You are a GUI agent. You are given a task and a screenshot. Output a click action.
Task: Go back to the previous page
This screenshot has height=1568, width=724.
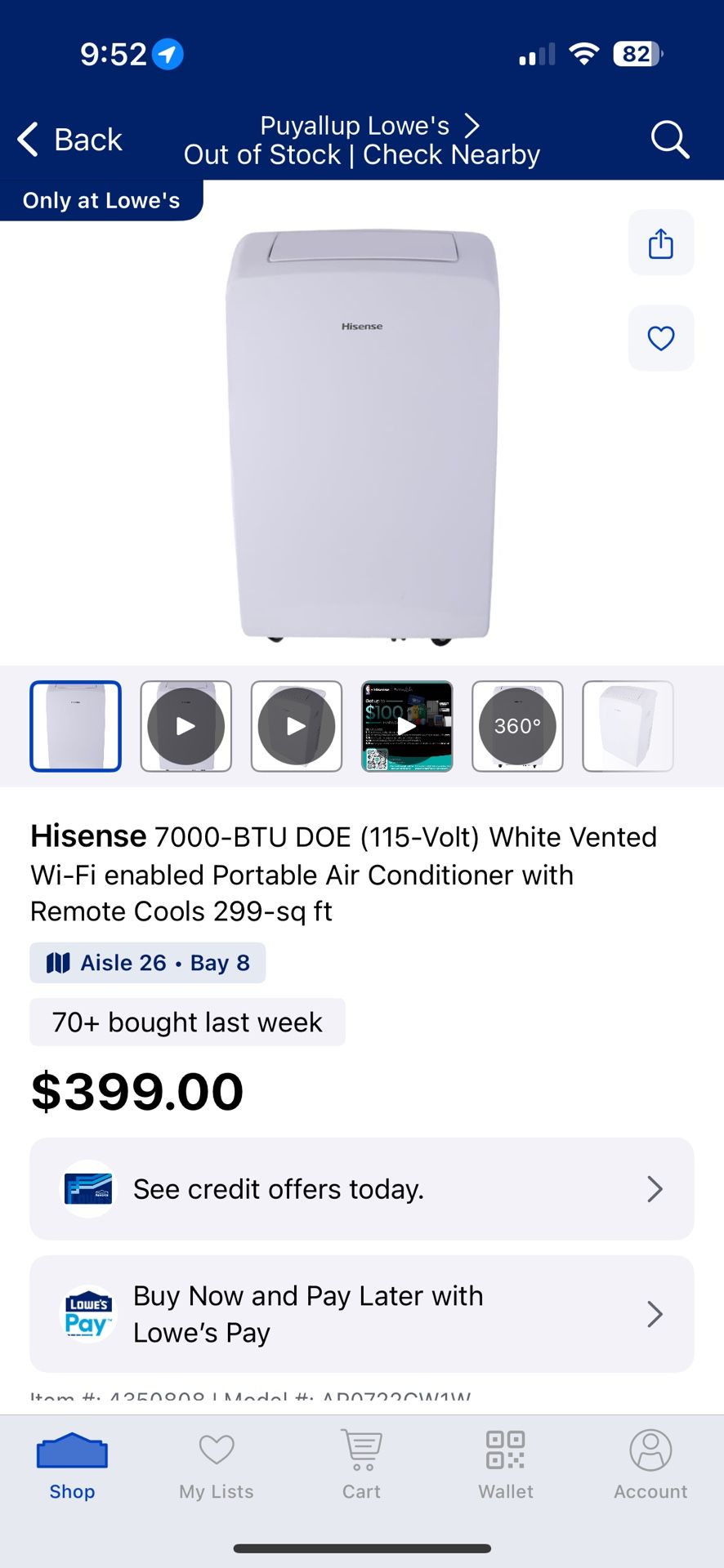point(70,140)
